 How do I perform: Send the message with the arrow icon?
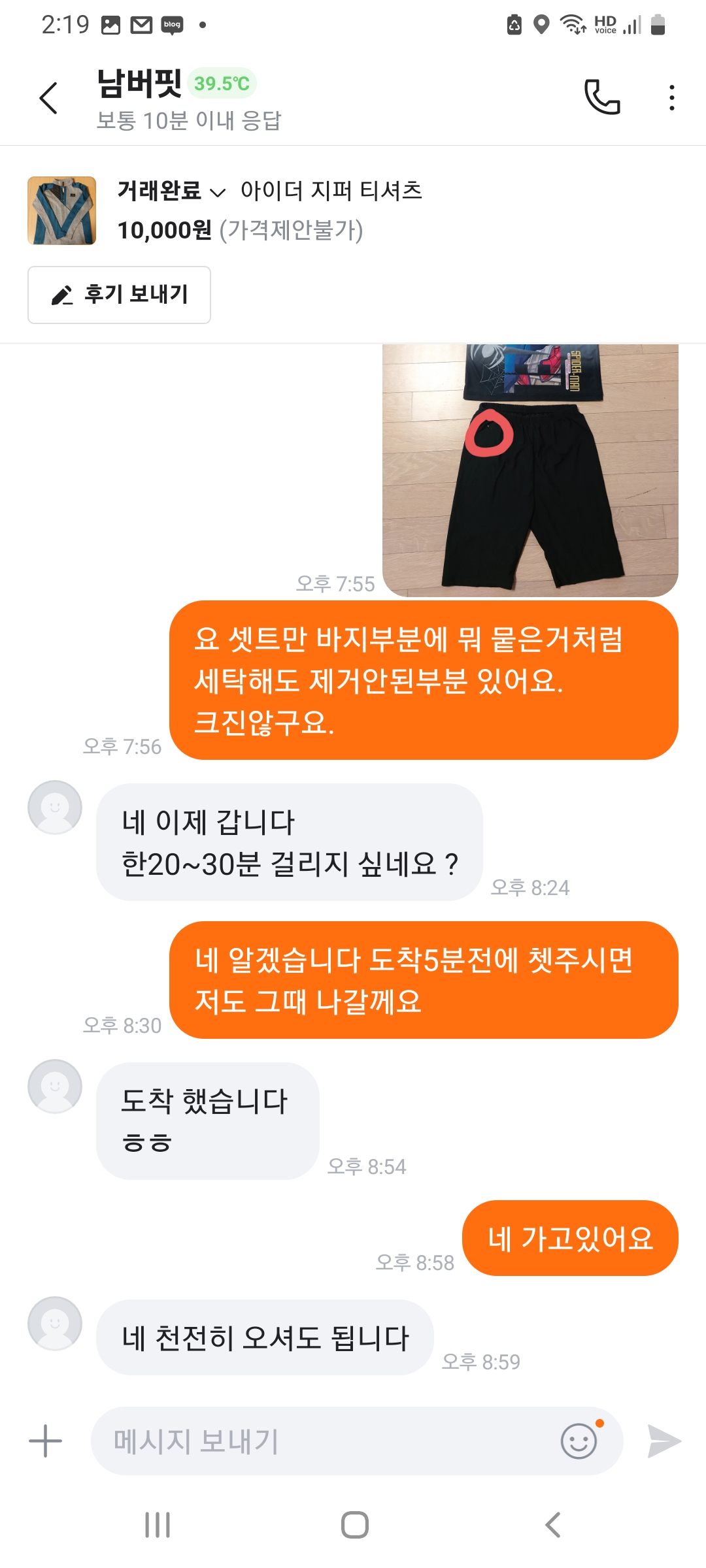(664, 1441)
